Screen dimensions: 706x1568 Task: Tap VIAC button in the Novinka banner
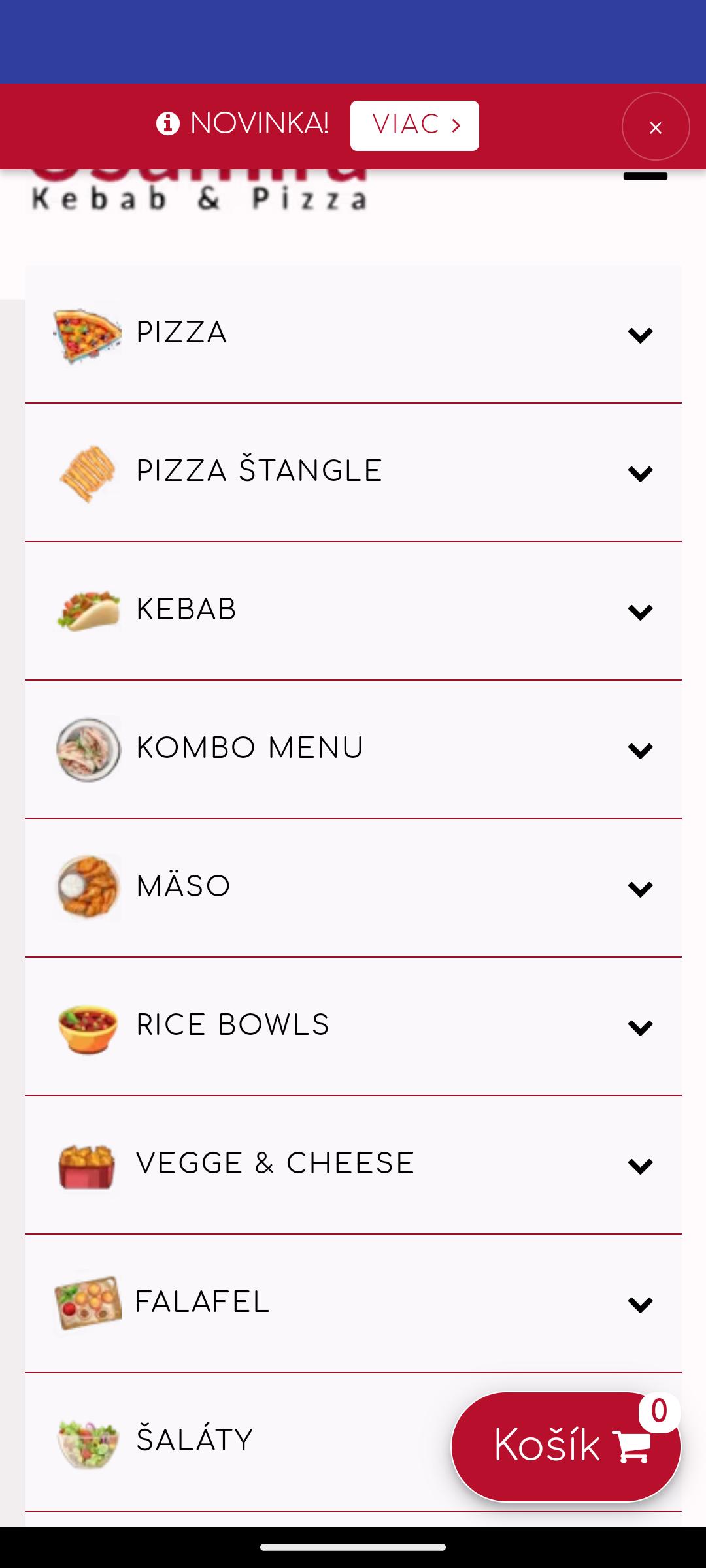click(414, 125)
